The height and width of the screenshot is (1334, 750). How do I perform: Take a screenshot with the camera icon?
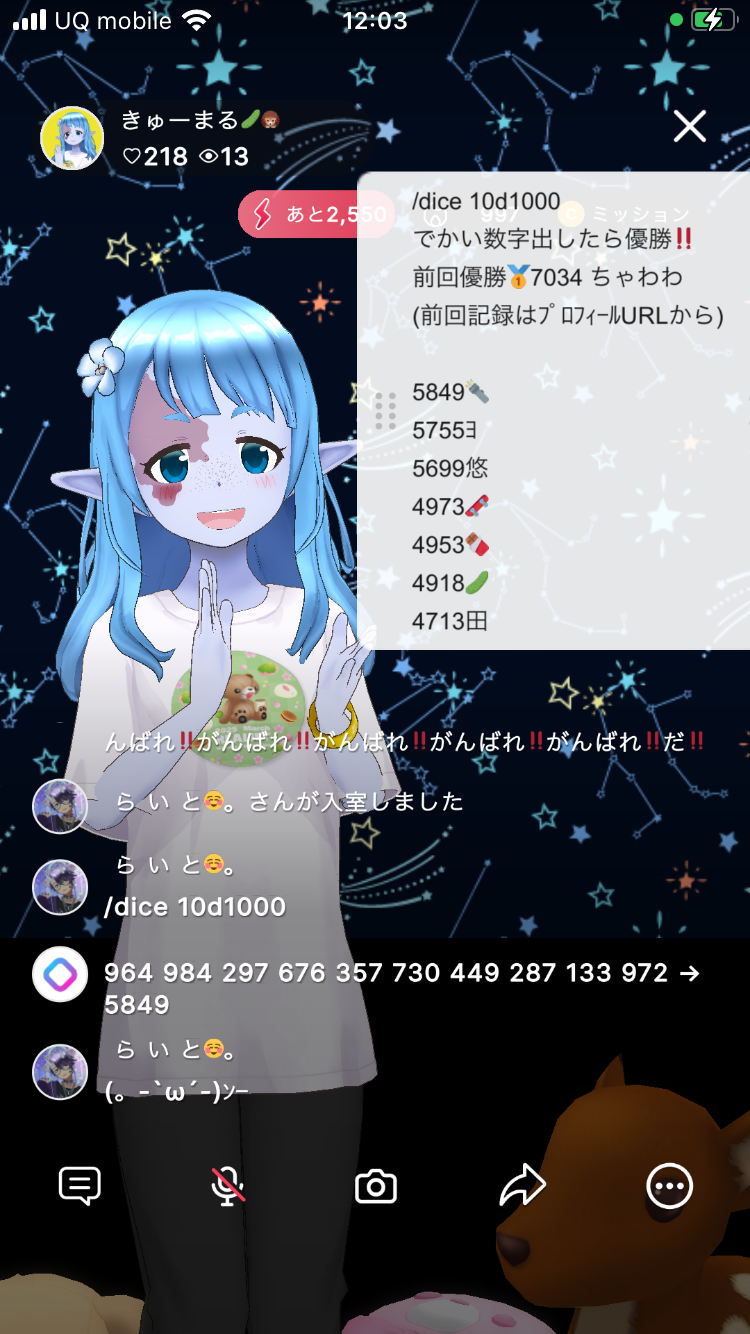tap(376, 1187)
